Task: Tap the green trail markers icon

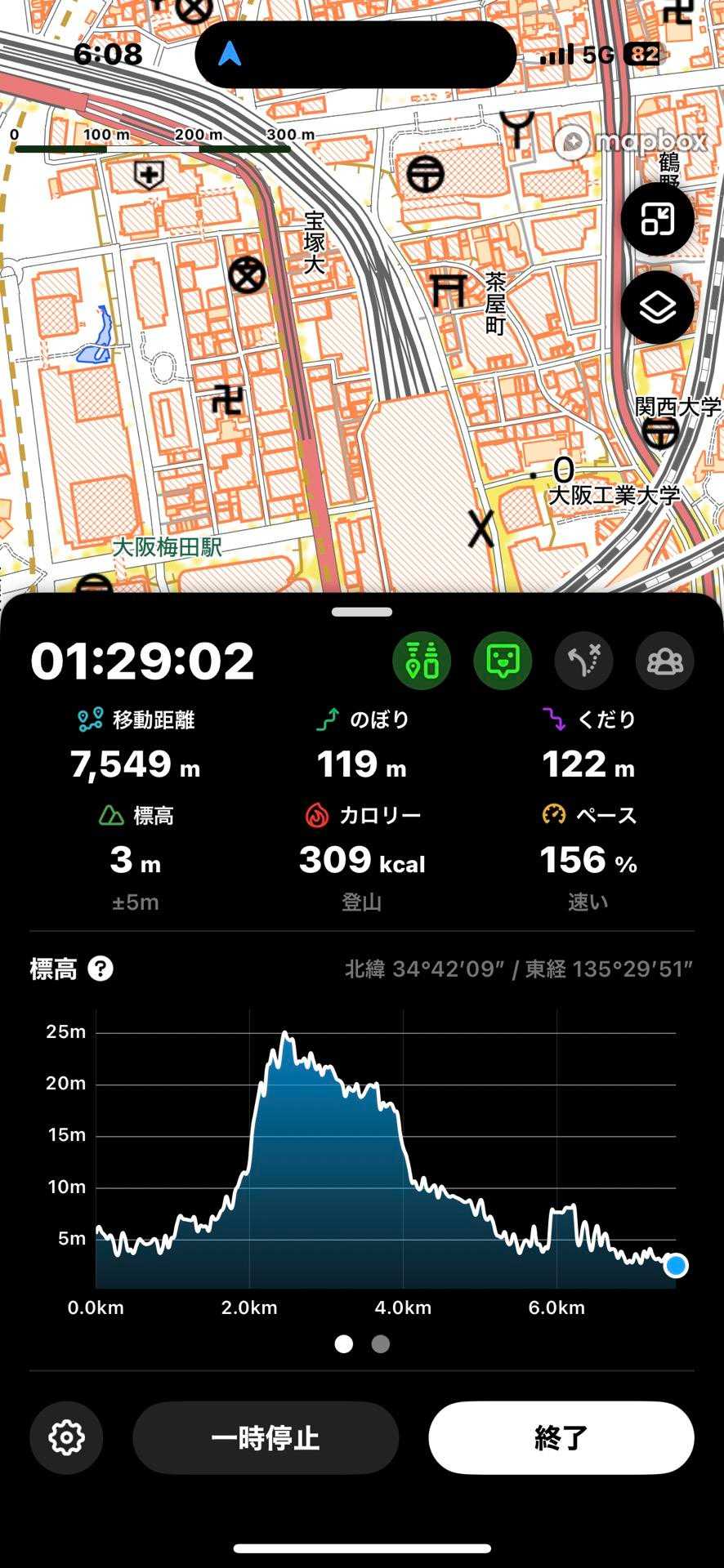Action: click(x=422, y=661)
